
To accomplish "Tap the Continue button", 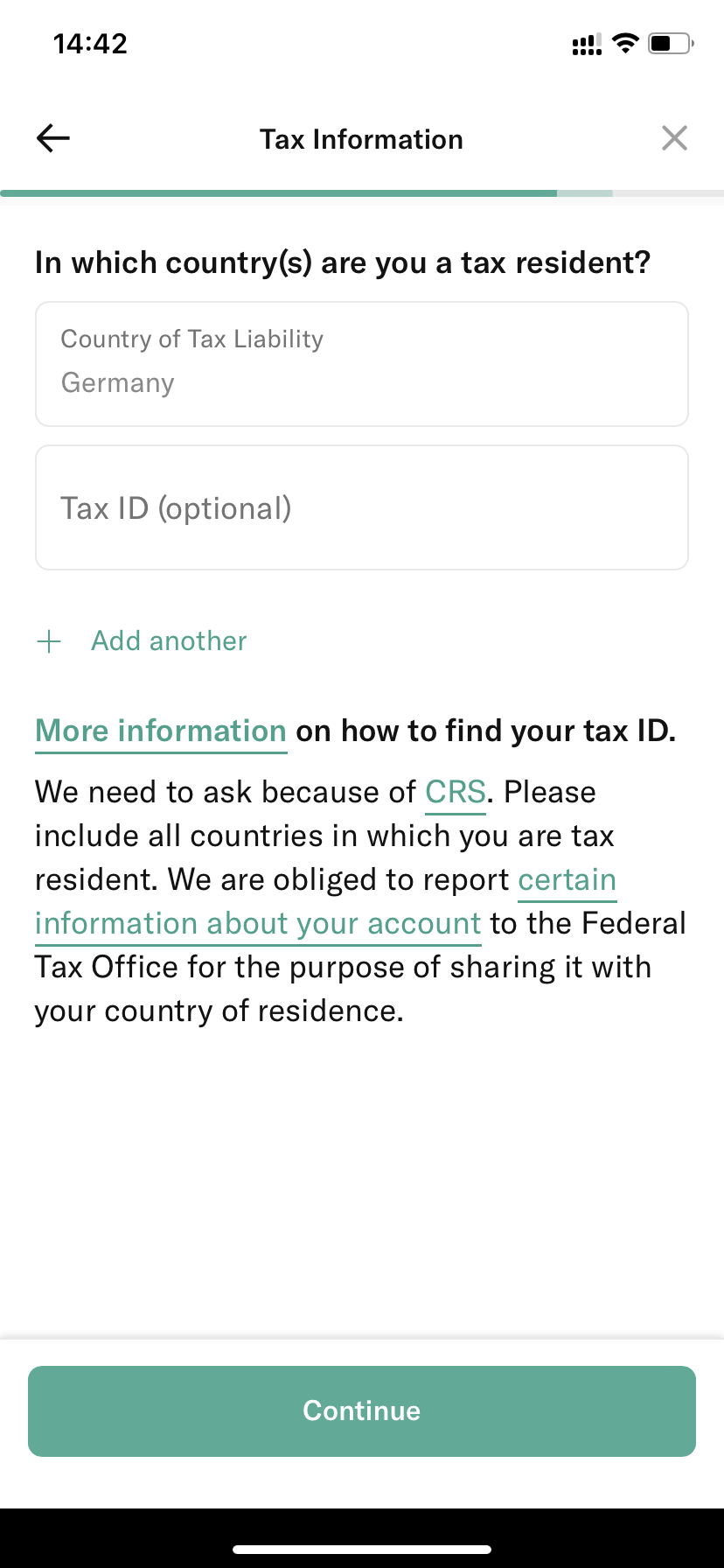I will (362, 1411).
